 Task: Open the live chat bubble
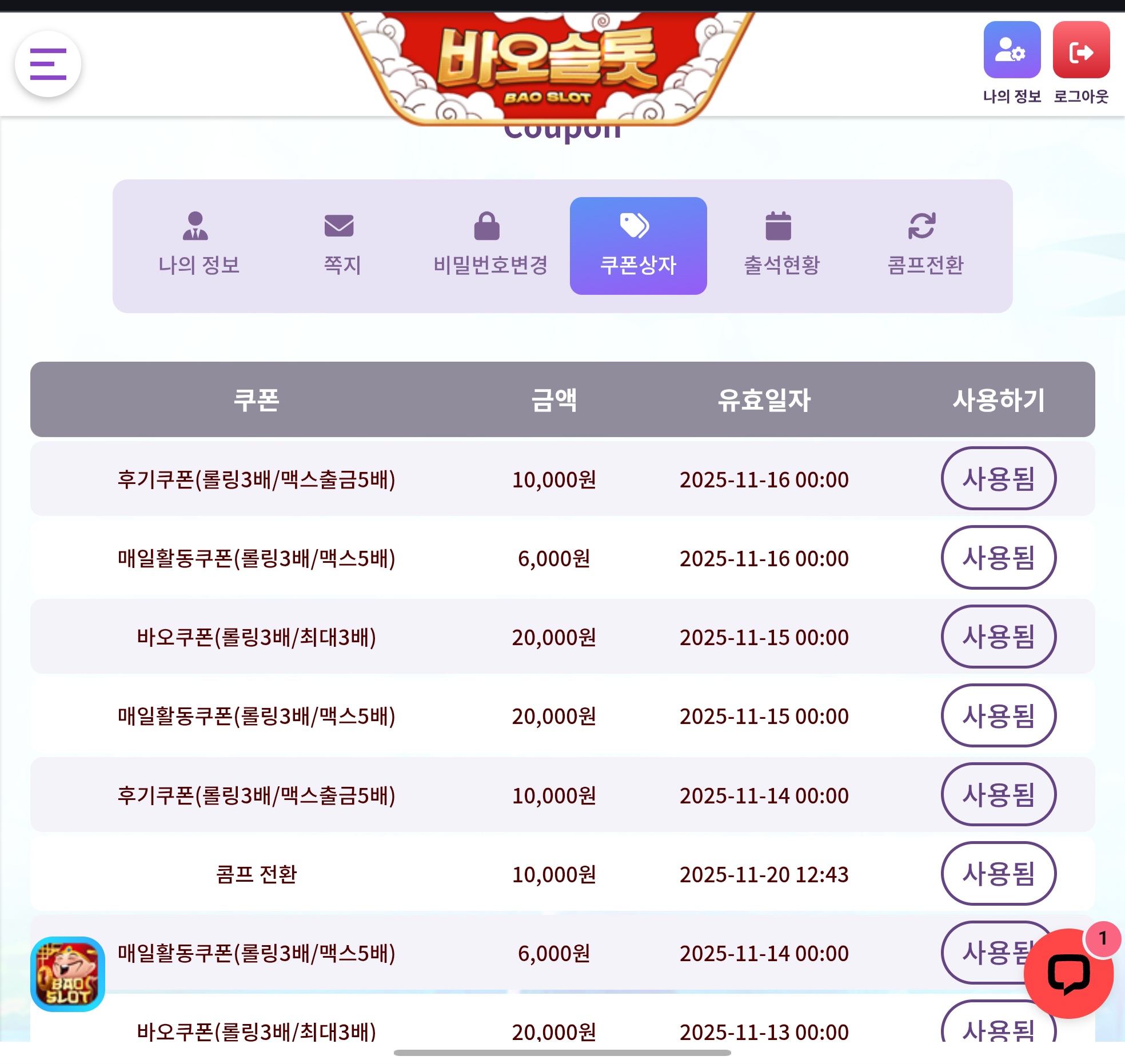(1068, 974)
